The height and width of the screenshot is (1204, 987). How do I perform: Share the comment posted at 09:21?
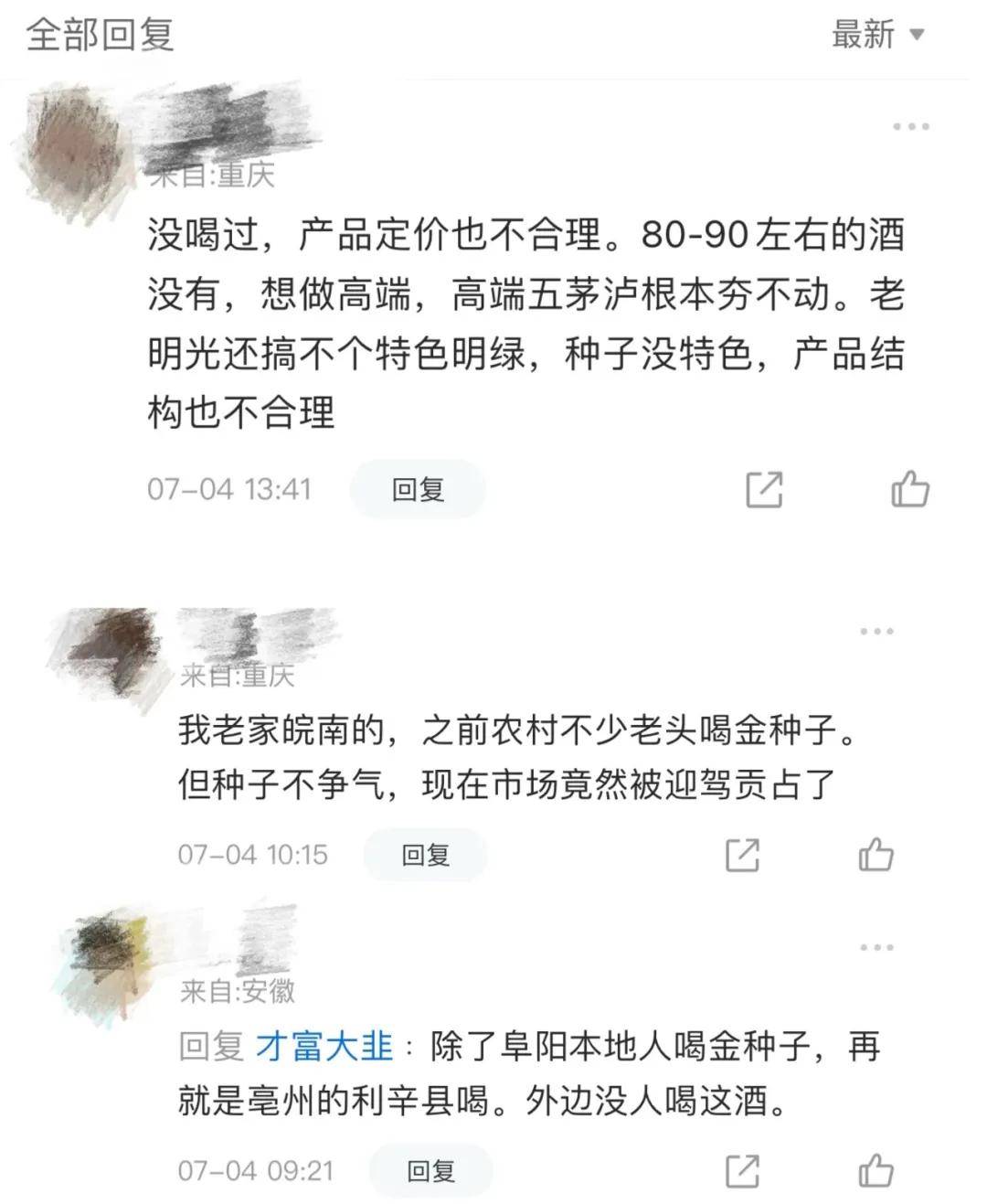pyautogui.click(x=742, y=1171)
